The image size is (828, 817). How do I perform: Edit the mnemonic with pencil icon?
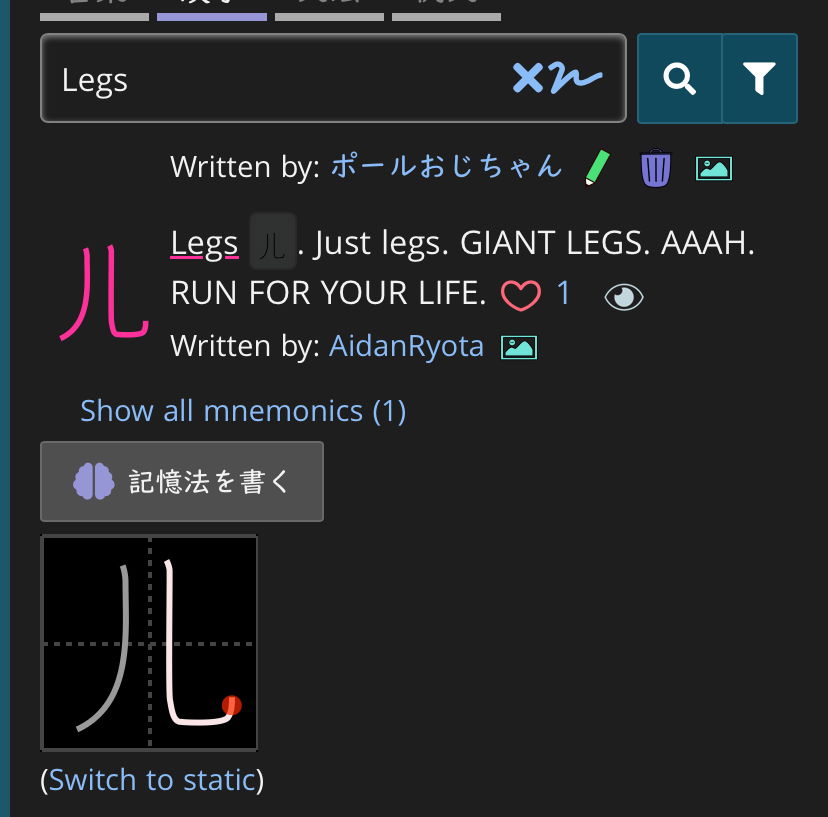click(598, 167)
